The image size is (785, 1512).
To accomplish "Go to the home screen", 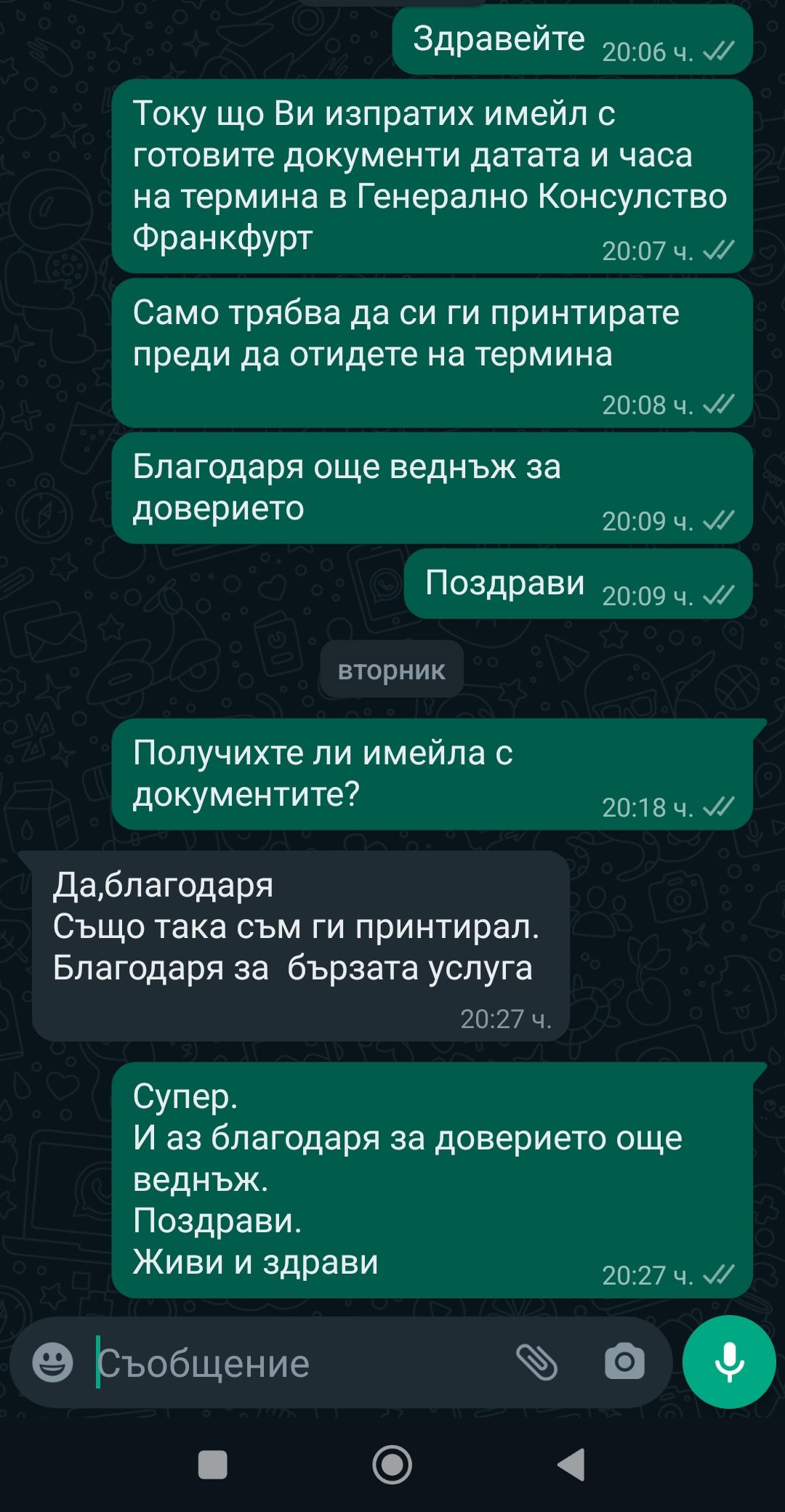I will point(392,1465).
